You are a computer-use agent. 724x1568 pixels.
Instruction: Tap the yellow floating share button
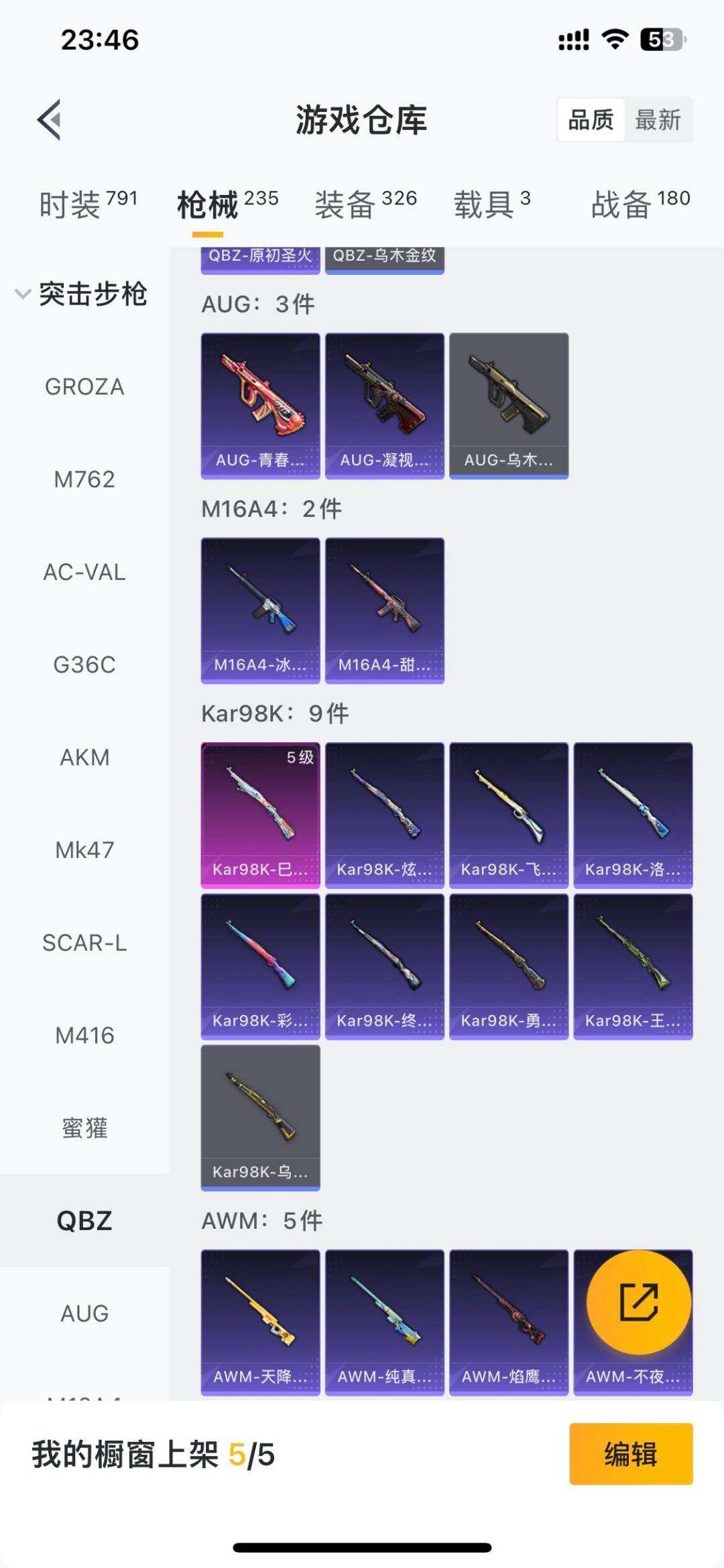(x=638, y=1302)
